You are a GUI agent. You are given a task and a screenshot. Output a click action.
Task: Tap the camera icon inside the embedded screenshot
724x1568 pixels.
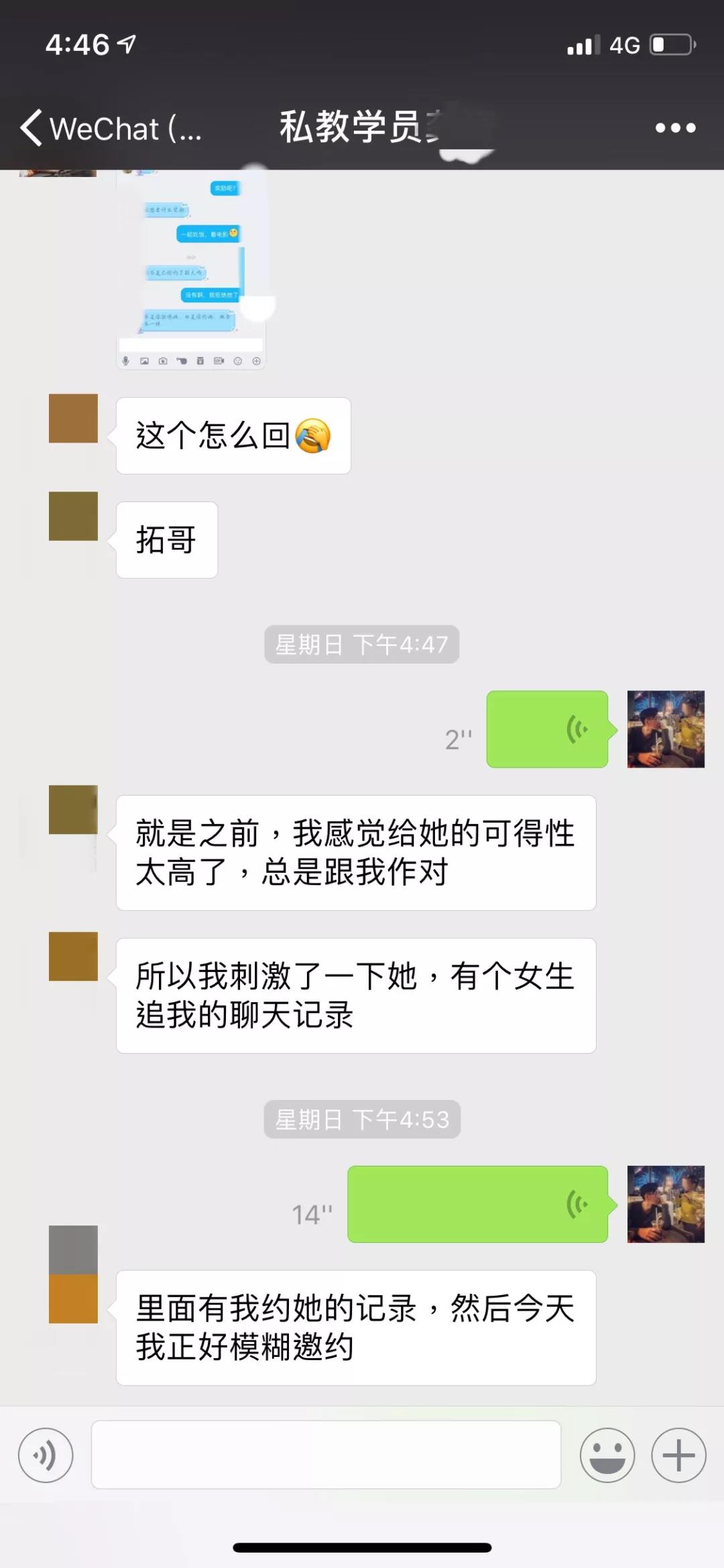(x=162, y=360)
